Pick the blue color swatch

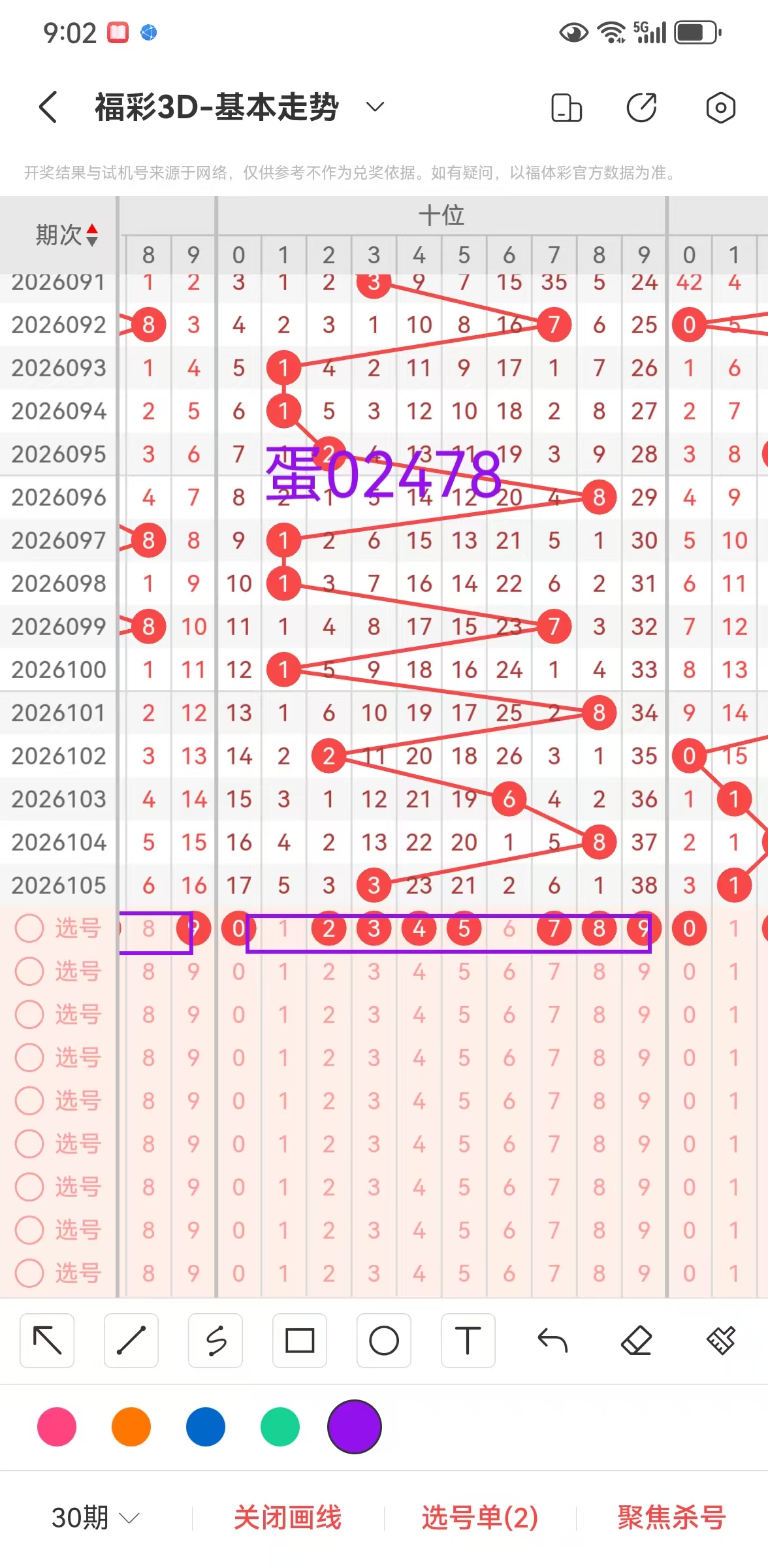point(206,1427)
